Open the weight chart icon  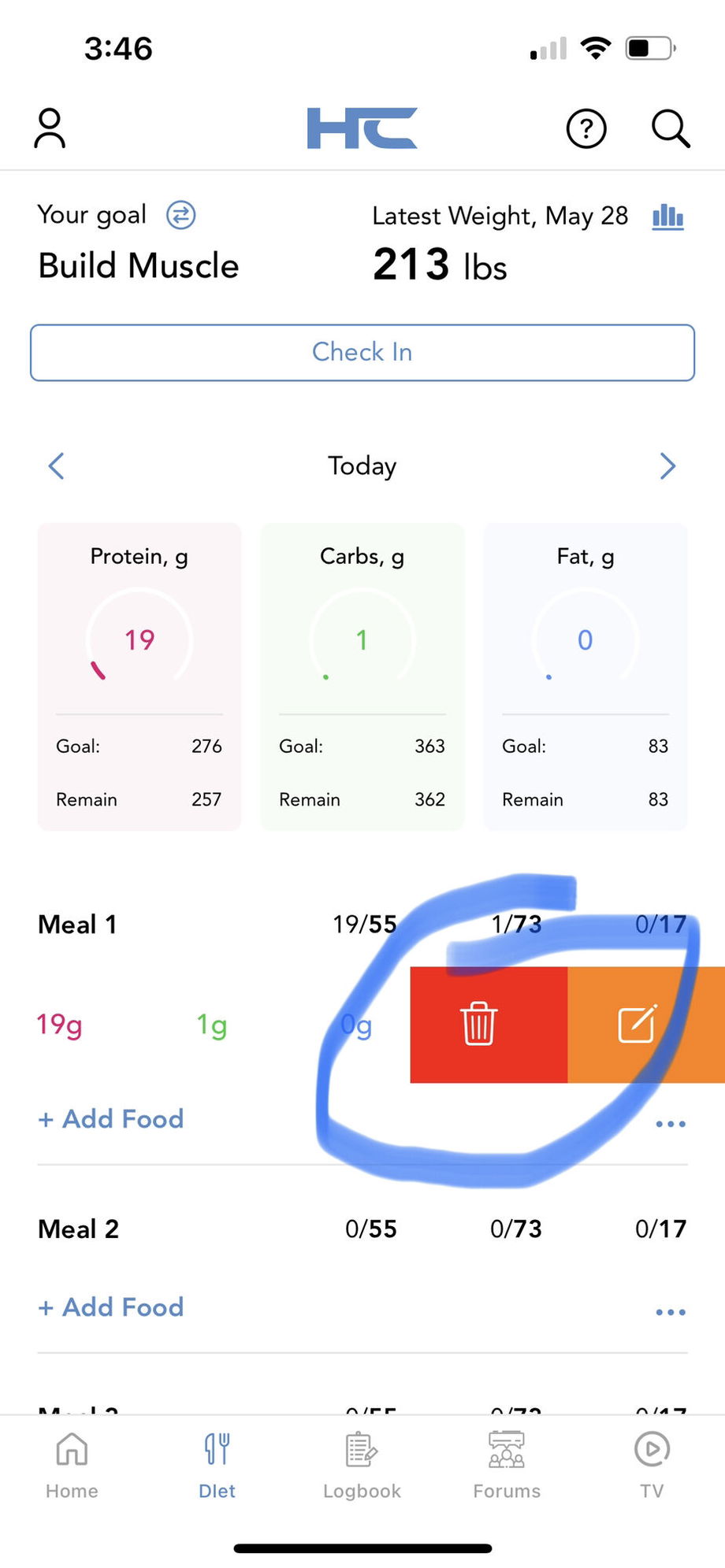(667, 216)
